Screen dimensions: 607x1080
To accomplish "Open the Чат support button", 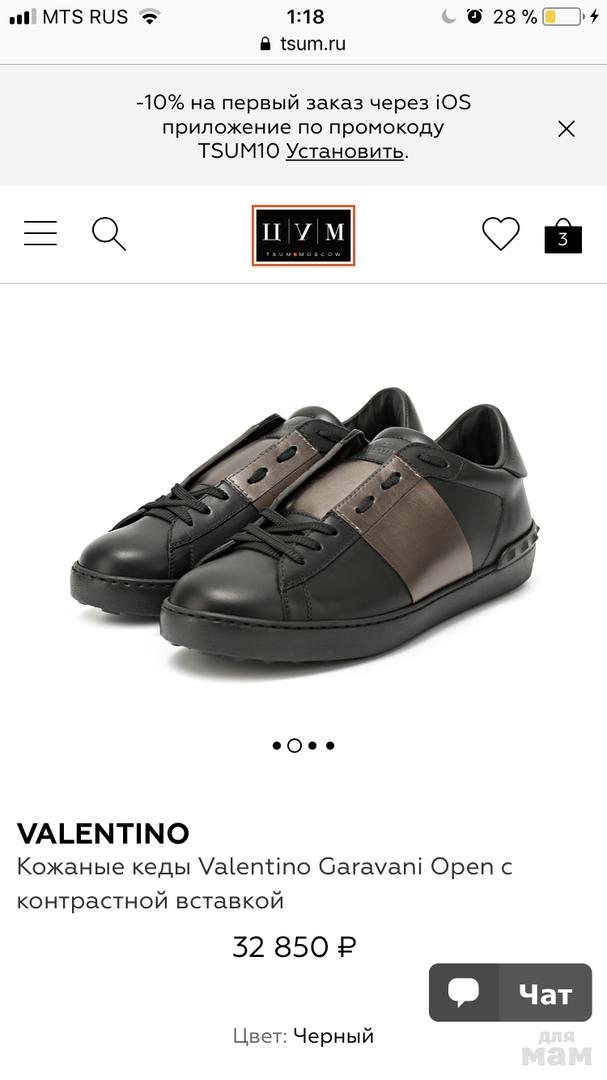I will (x=510, y=992).
